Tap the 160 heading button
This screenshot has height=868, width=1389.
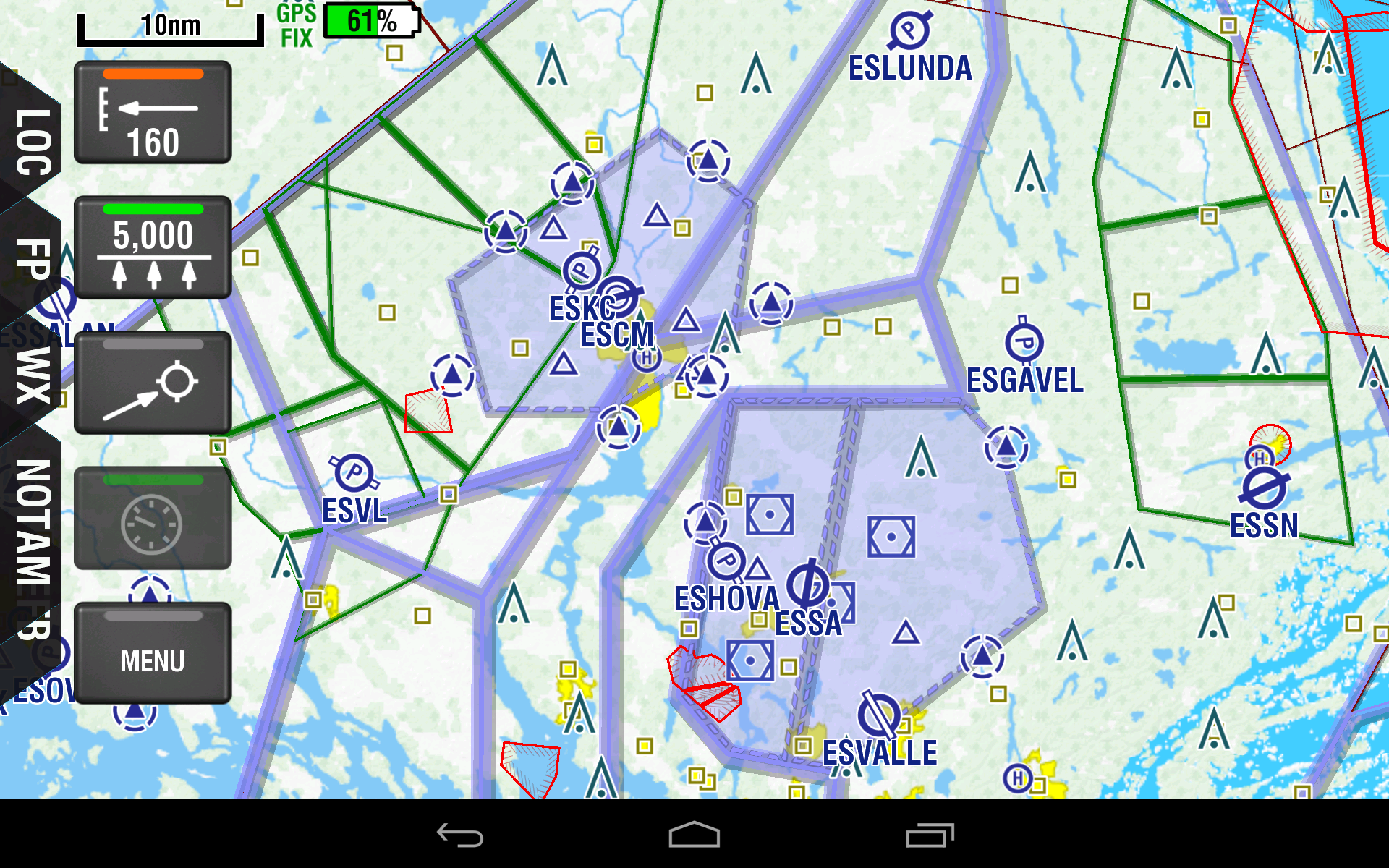click(153, 113)
